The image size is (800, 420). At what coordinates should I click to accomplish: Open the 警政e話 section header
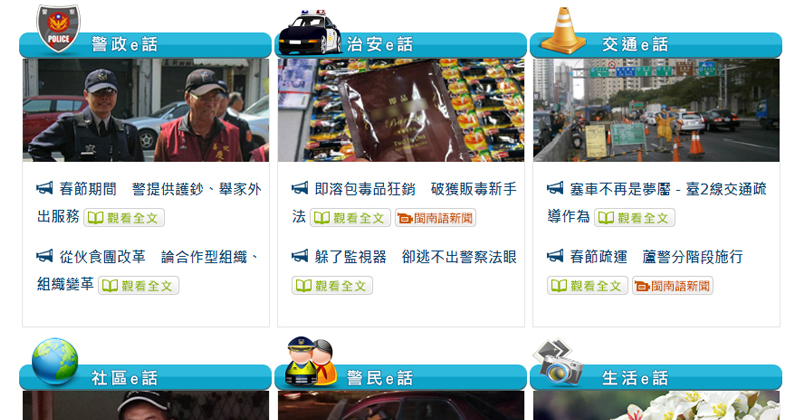tap(125, 45)
